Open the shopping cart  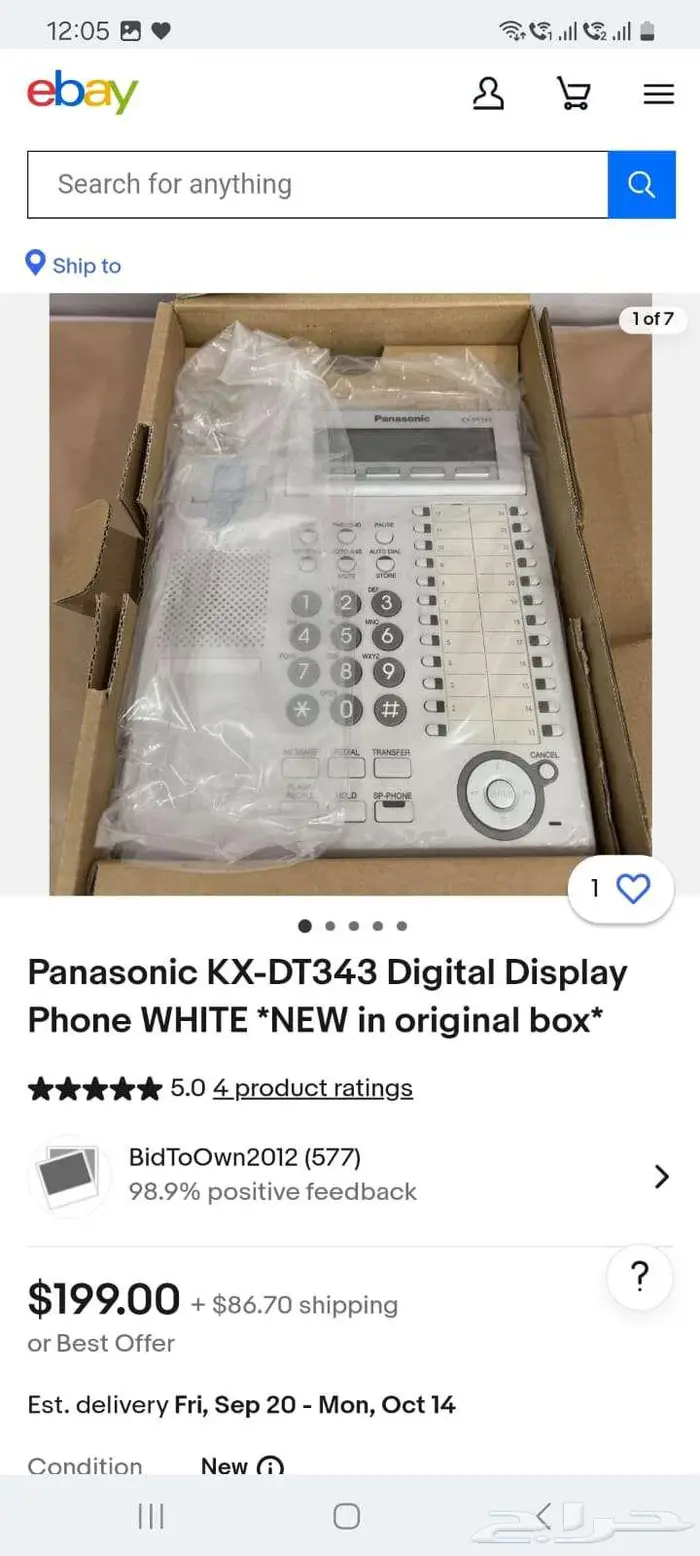click(x=573, y=94)
